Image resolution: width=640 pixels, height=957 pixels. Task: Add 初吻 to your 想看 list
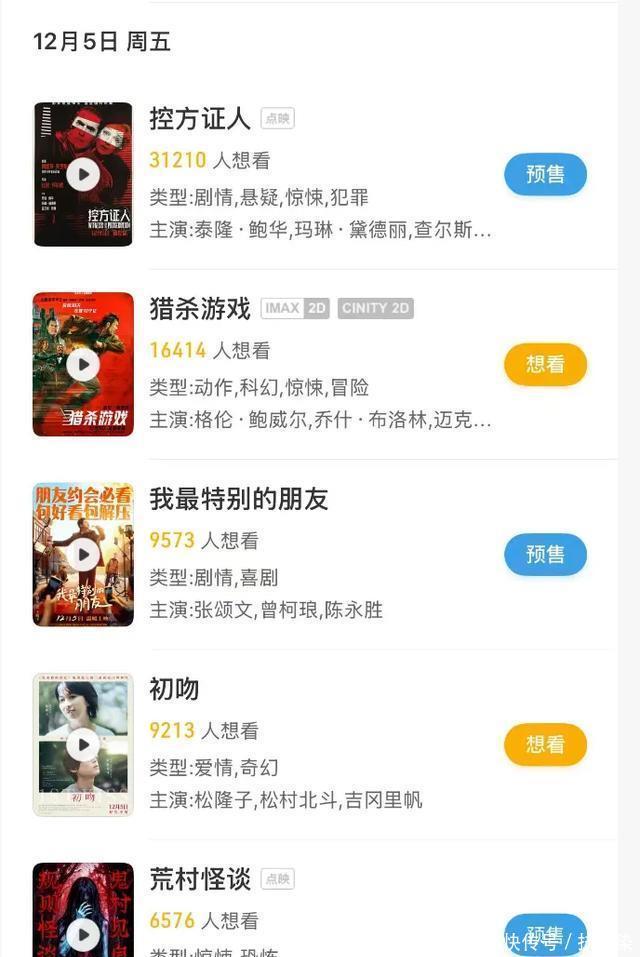tap(545, 744)
